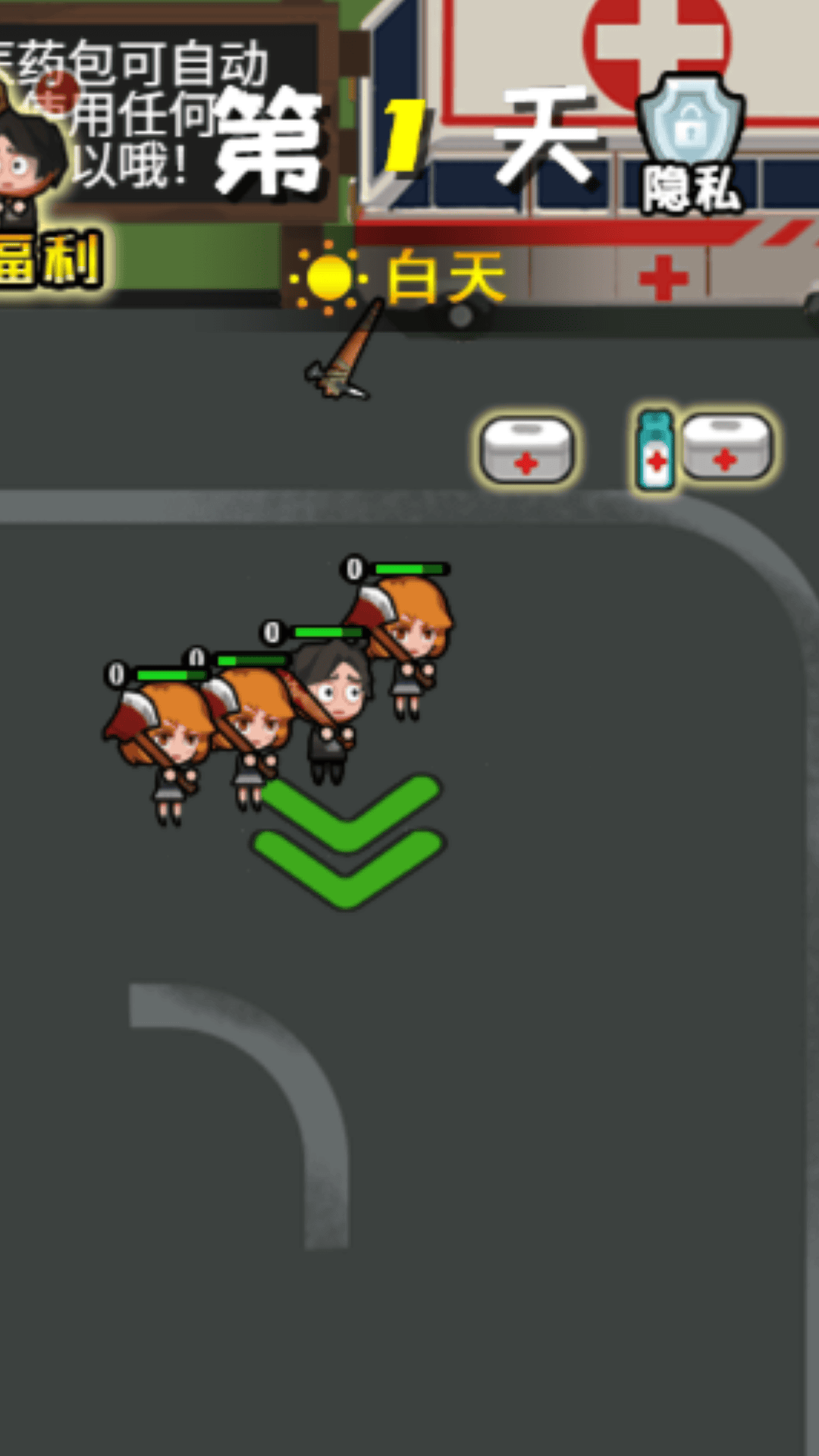
Task: Tap the single first-aid kit item
Action: point(528,450)
